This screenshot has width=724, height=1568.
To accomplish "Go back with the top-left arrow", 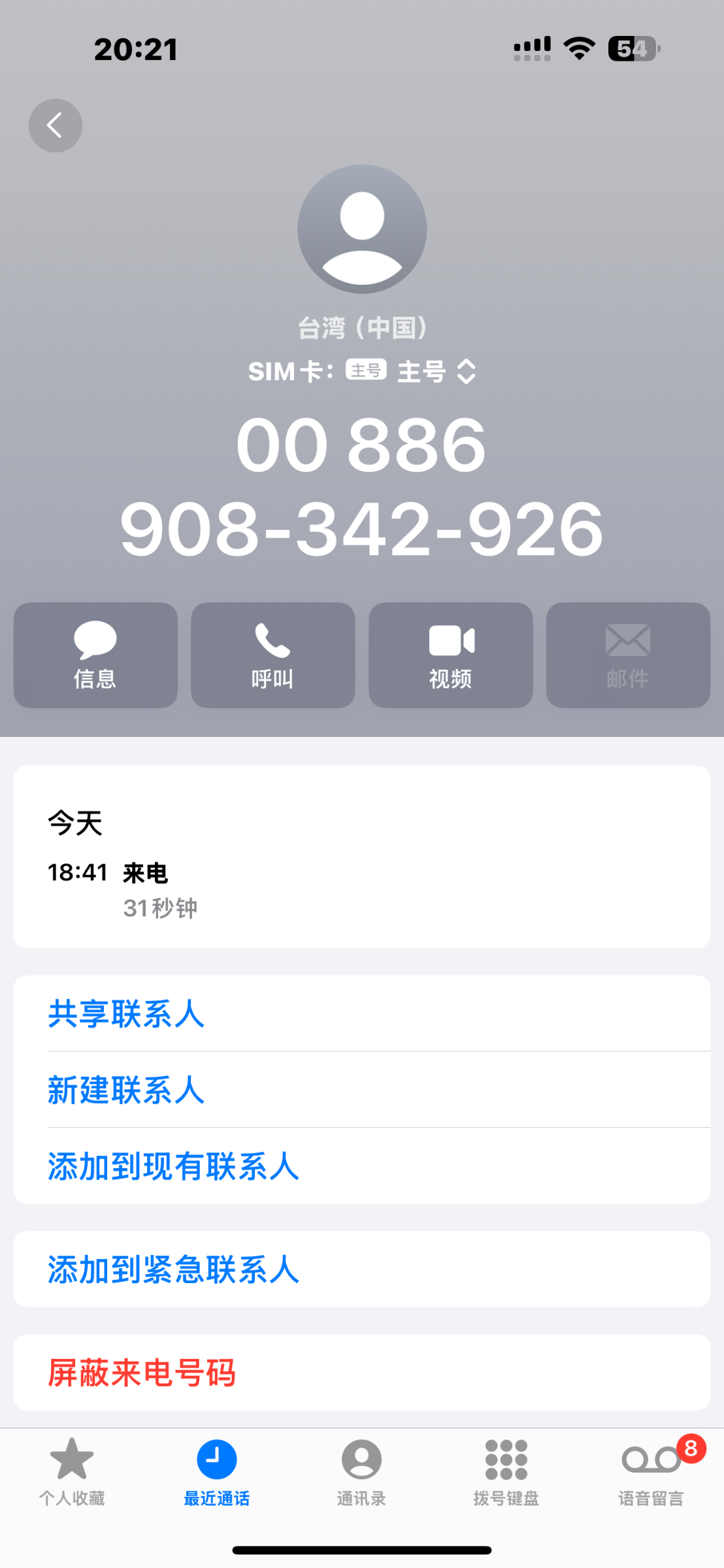I will tap(56, 125).
